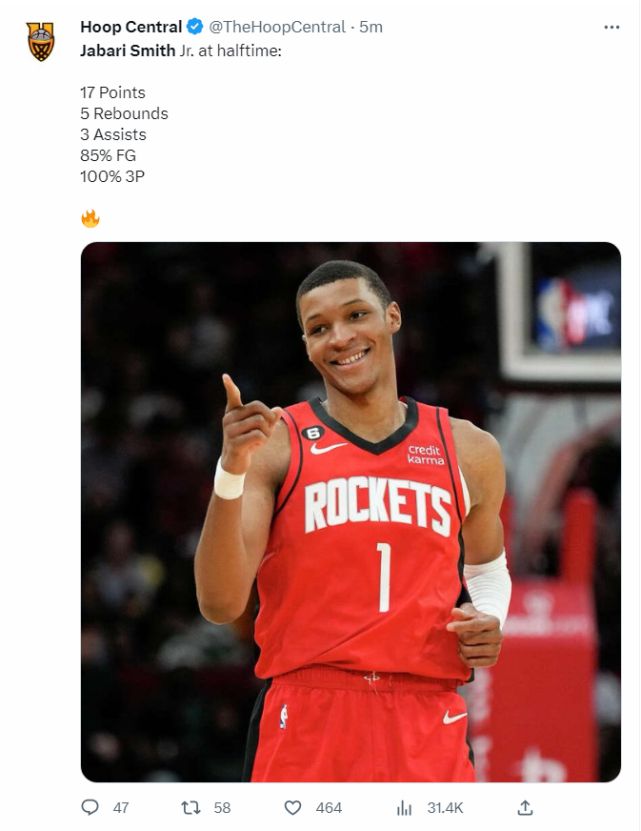641x831 pixels.
Task: Like the Jabari Smith Jr. halftime tweet
Action: 293,807
